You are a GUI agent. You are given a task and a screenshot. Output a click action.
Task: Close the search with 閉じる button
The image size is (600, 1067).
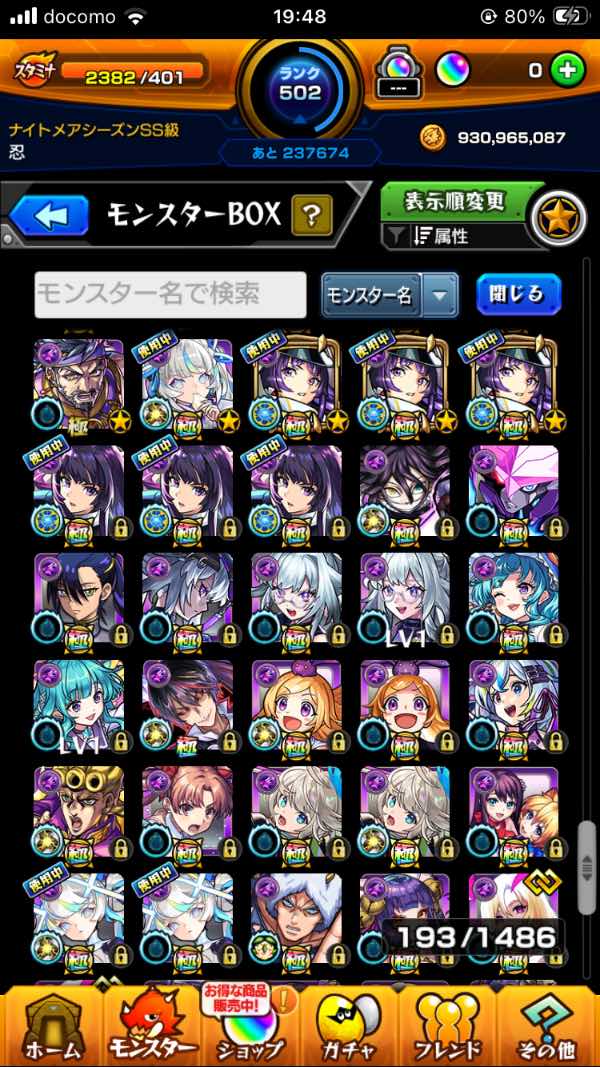(x=518, y=294)
